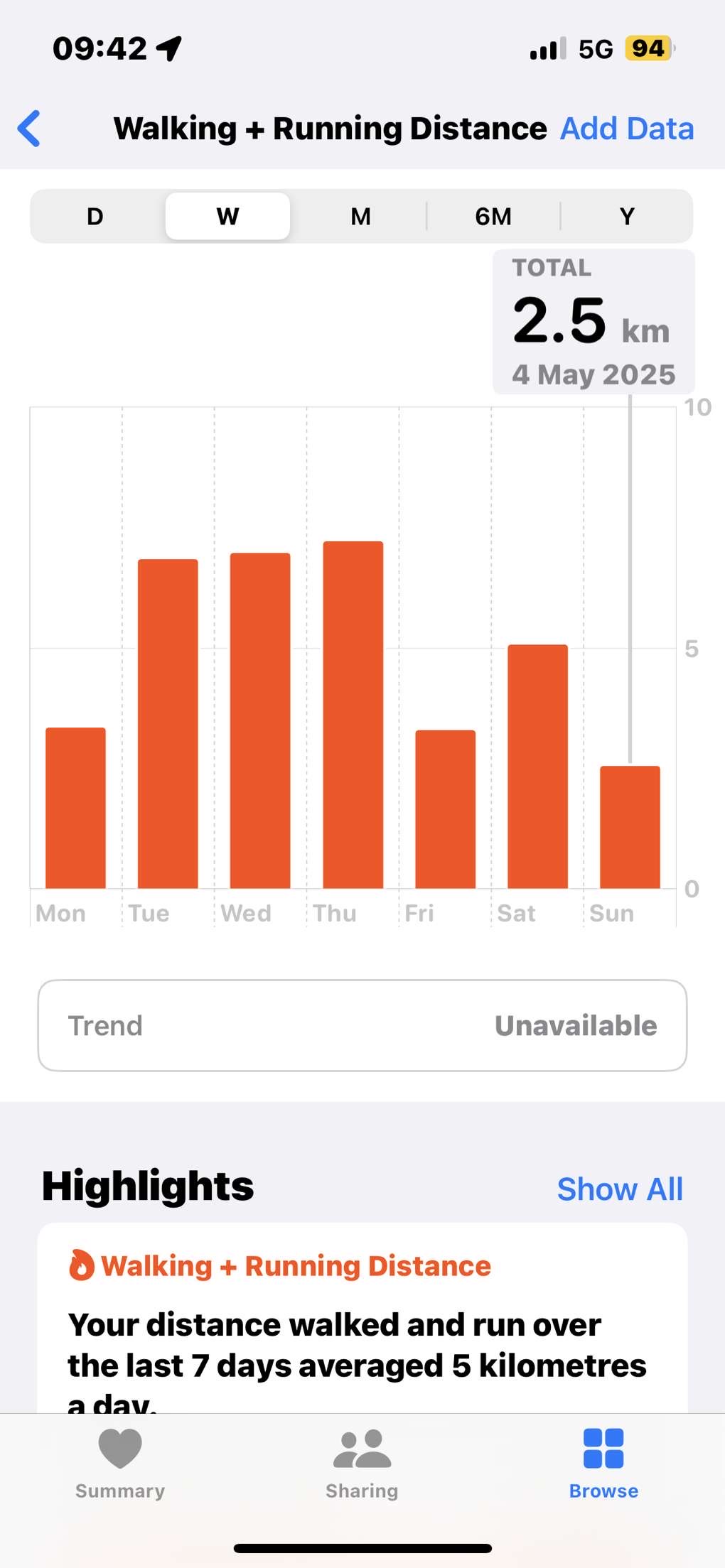Open the Walking + Running Distance highlight card
Screen dimensions: 725x1568
pyautogui.click(x=362, y=1318)
